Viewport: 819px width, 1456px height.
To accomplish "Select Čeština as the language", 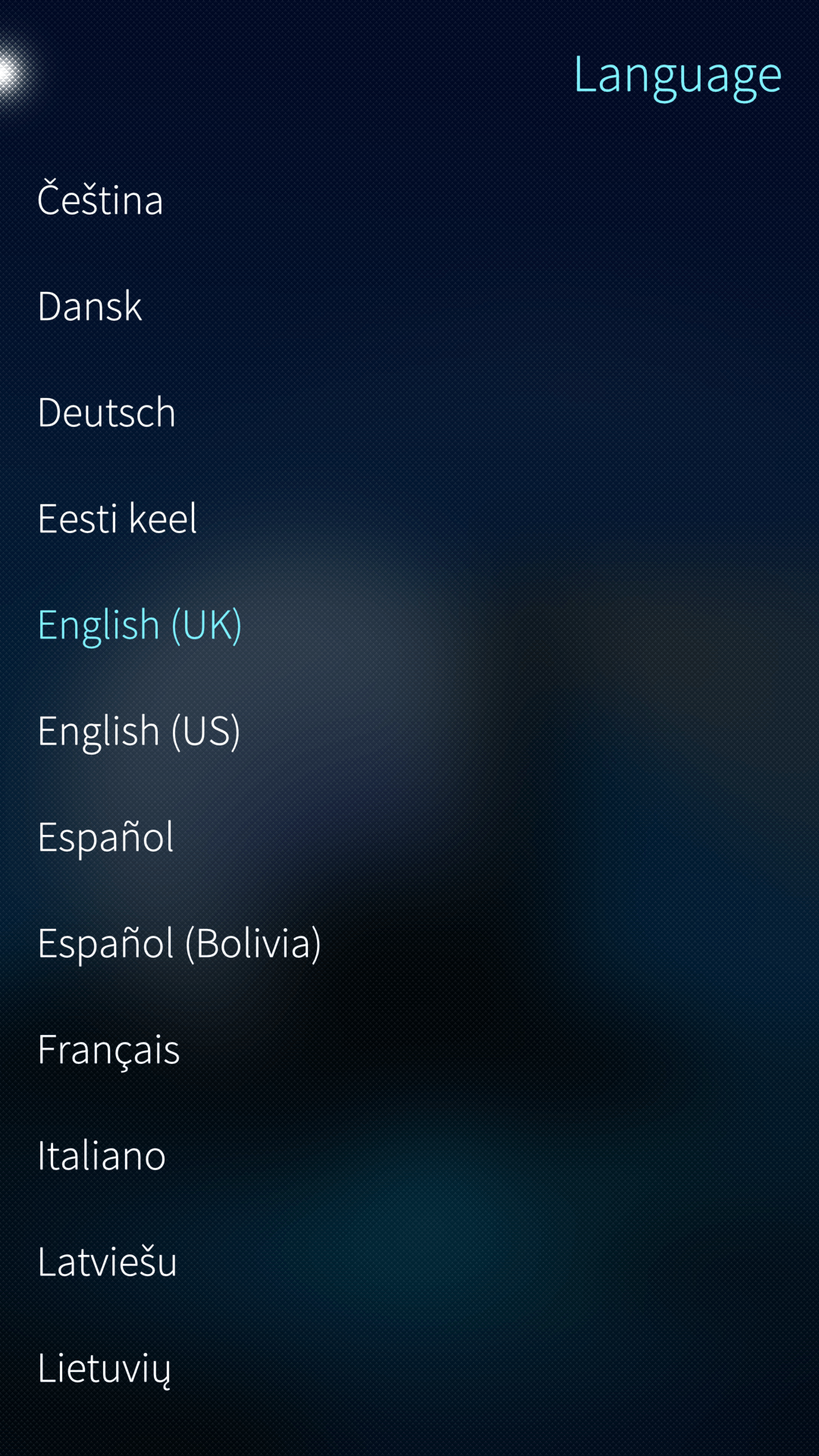I will pos(409,200).
